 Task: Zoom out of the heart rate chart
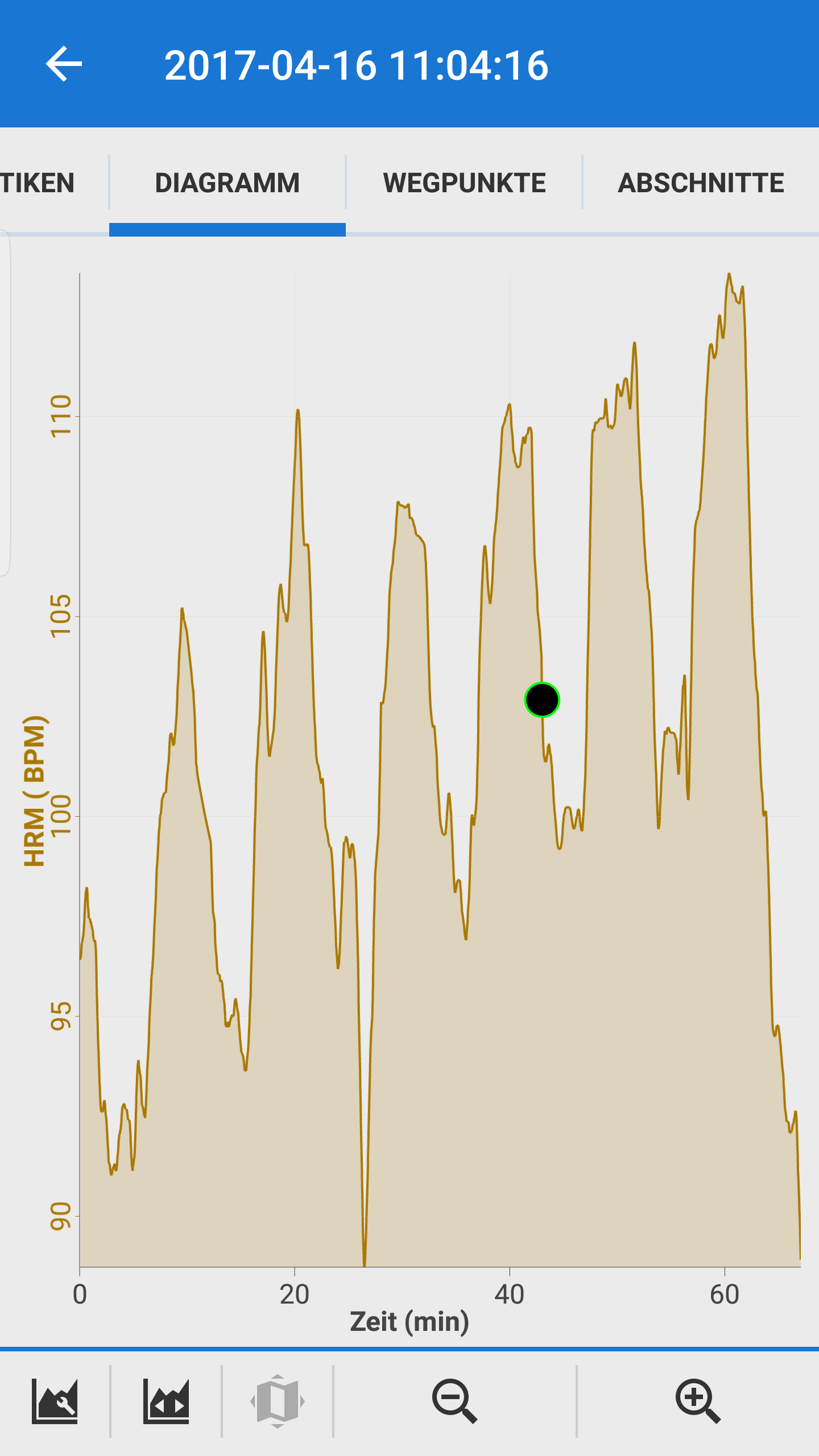coord(454,1400)
